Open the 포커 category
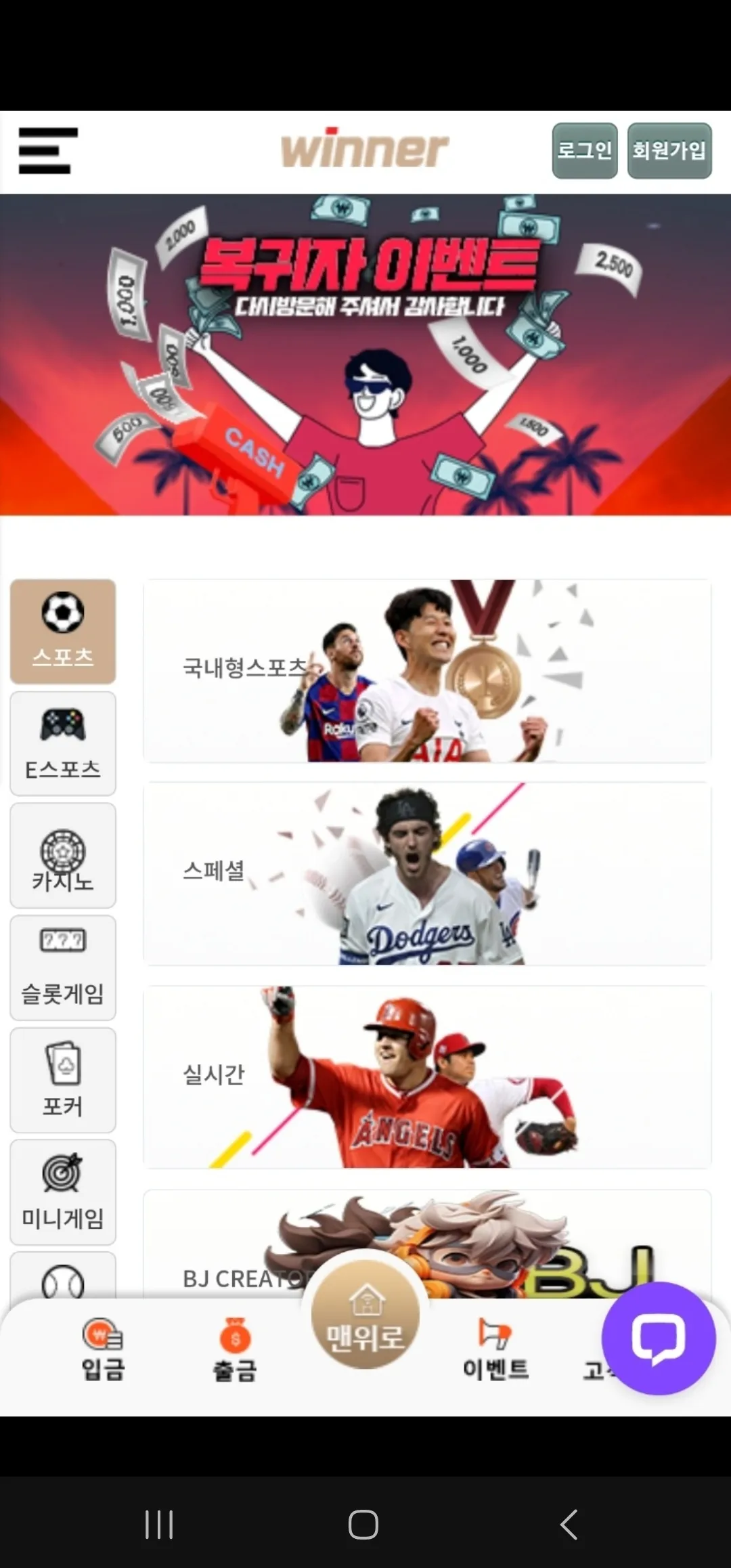Viewport: 731px width, 1568px height. coord(63,1080)
